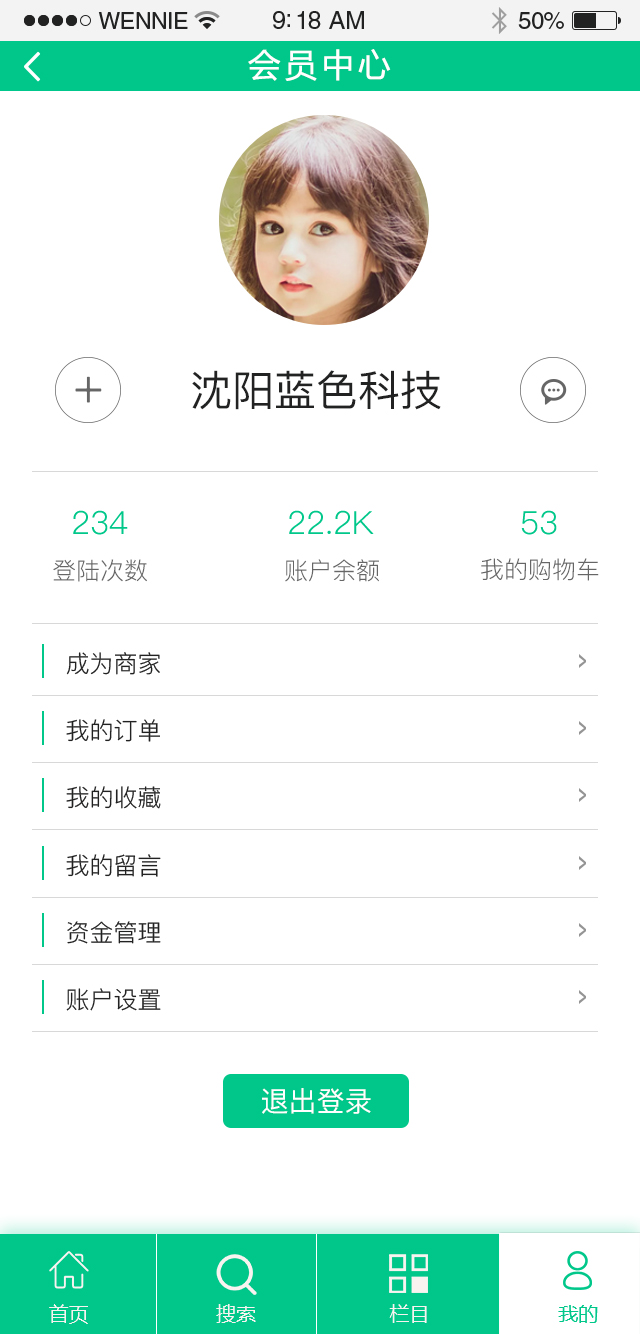
Task: Switch to the 搜索 search tab
Action: [236, 1285]
